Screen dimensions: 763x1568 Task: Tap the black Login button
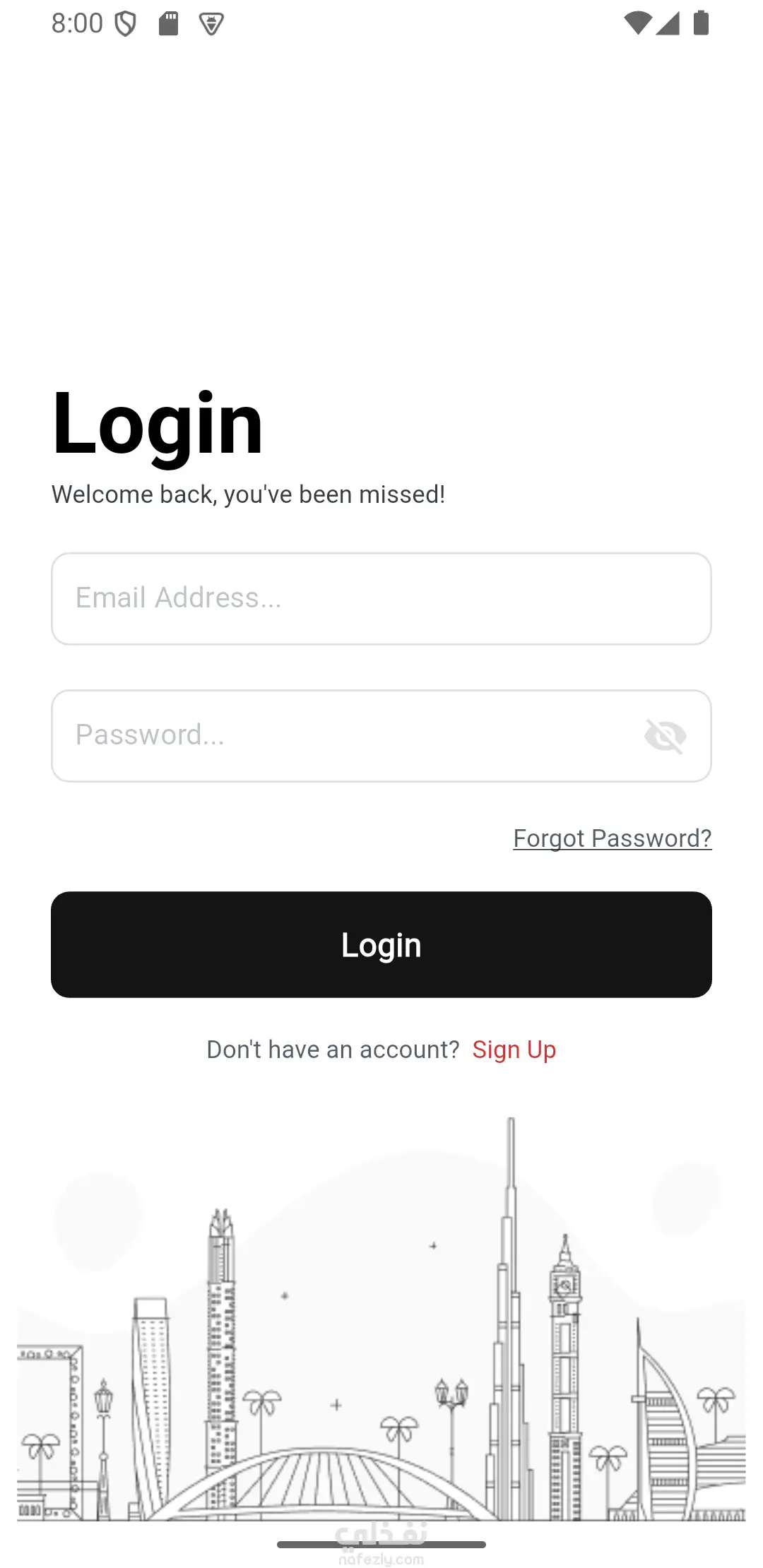tap(381, 944)
